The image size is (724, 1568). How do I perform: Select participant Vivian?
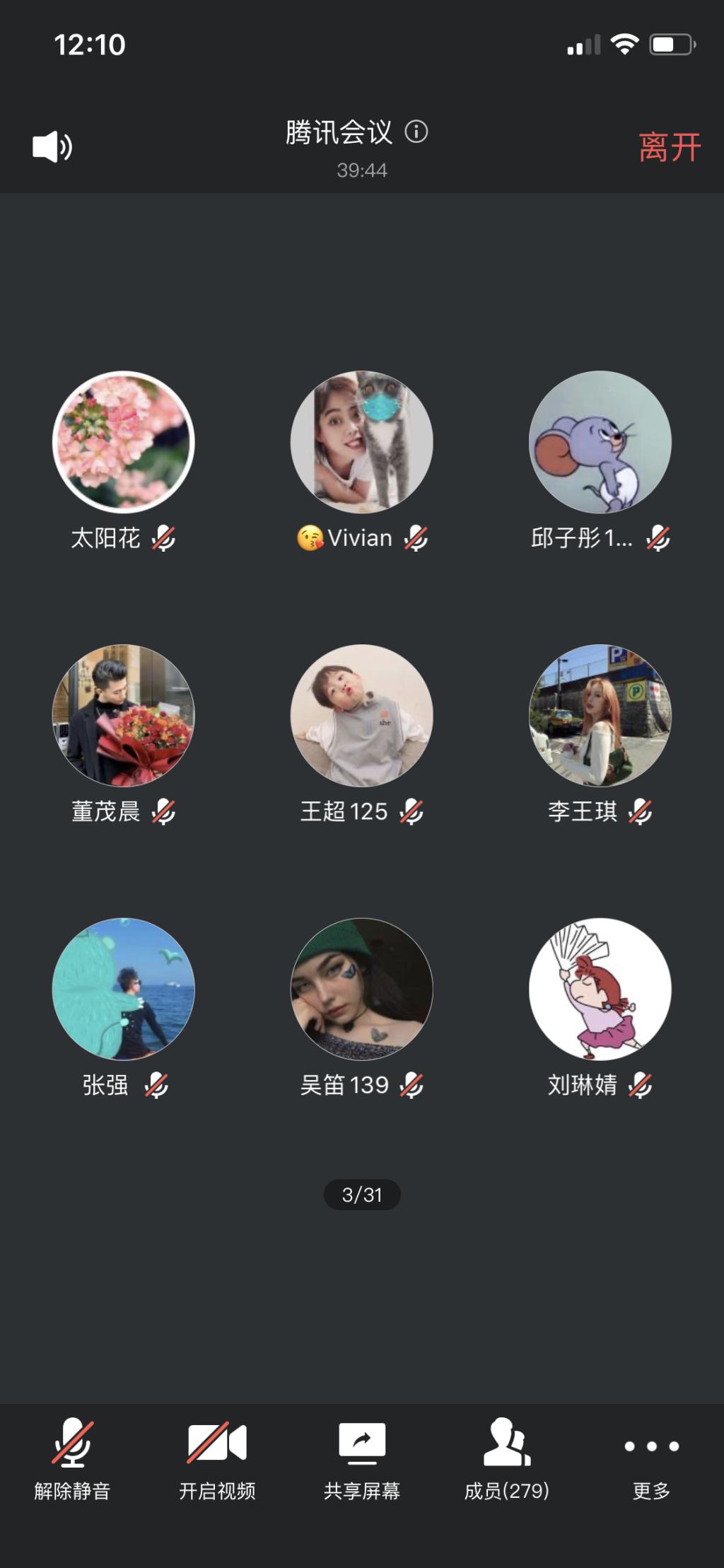coord(362,442)
